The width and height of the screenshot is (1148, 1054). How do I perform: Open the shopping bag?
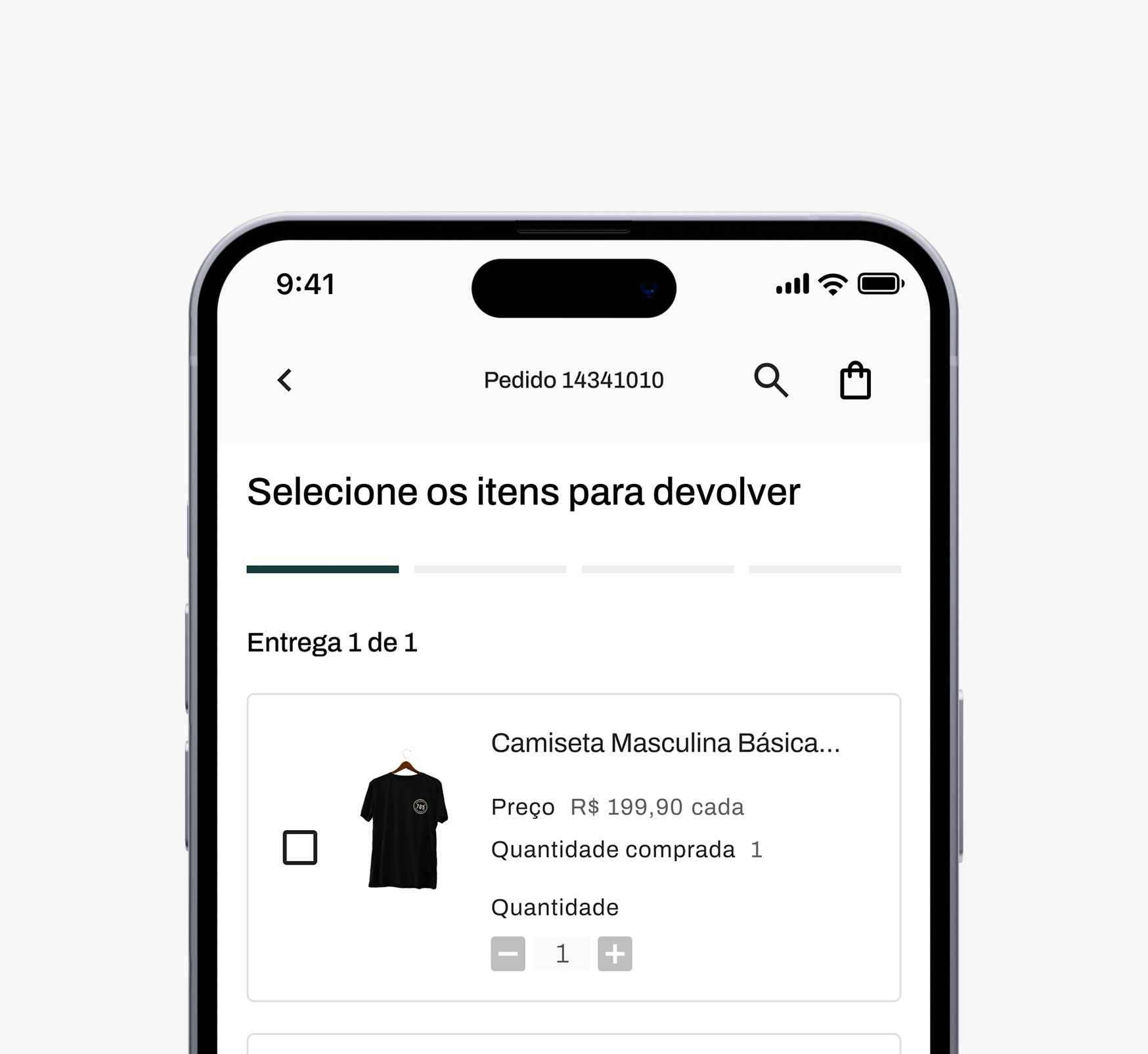(x=855, y=380)
